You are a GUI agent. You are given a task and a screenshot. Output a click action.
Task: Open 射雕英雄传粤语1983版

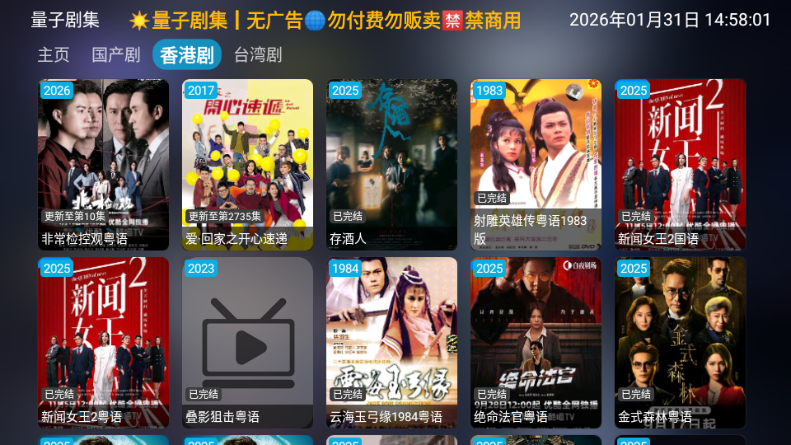(536, 164)
